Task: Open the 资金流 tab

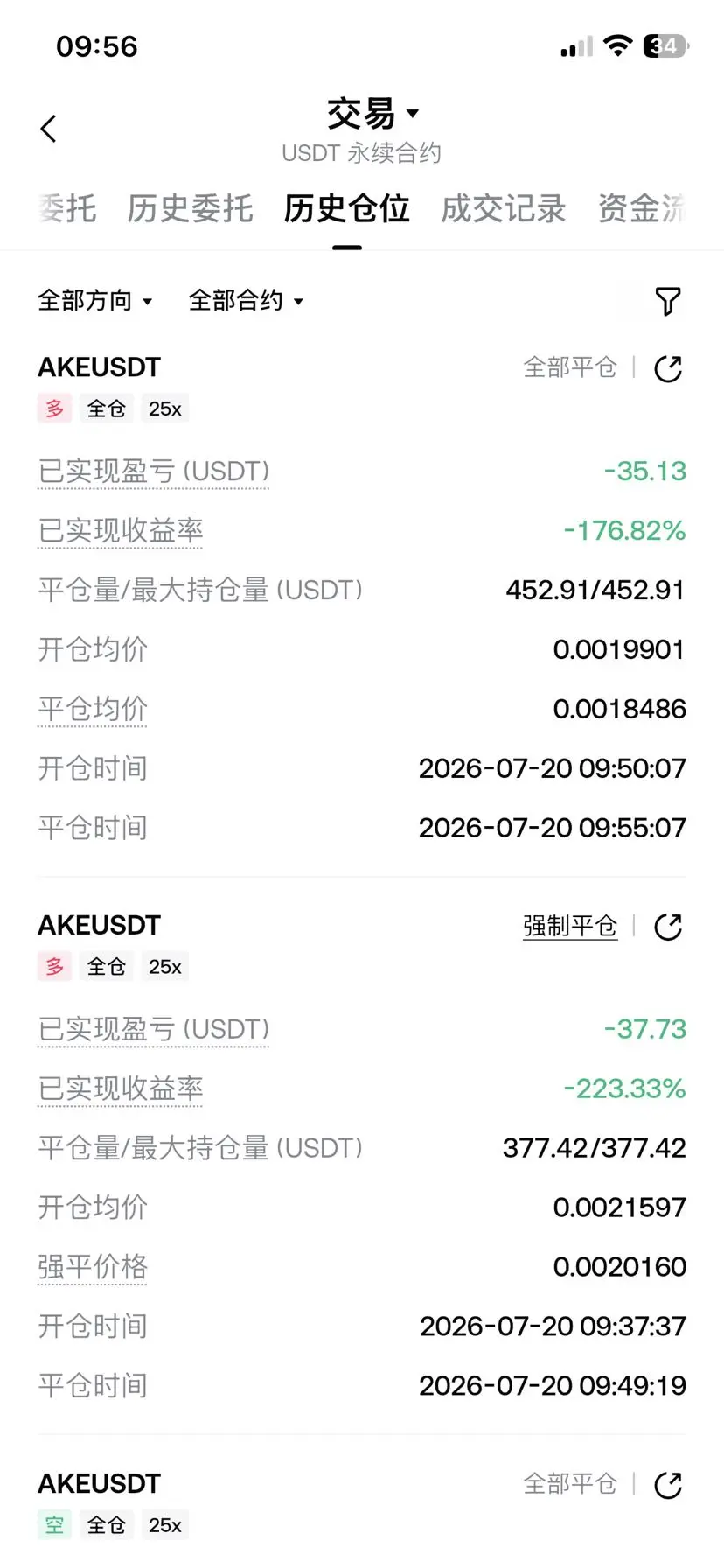Action: 642,209
